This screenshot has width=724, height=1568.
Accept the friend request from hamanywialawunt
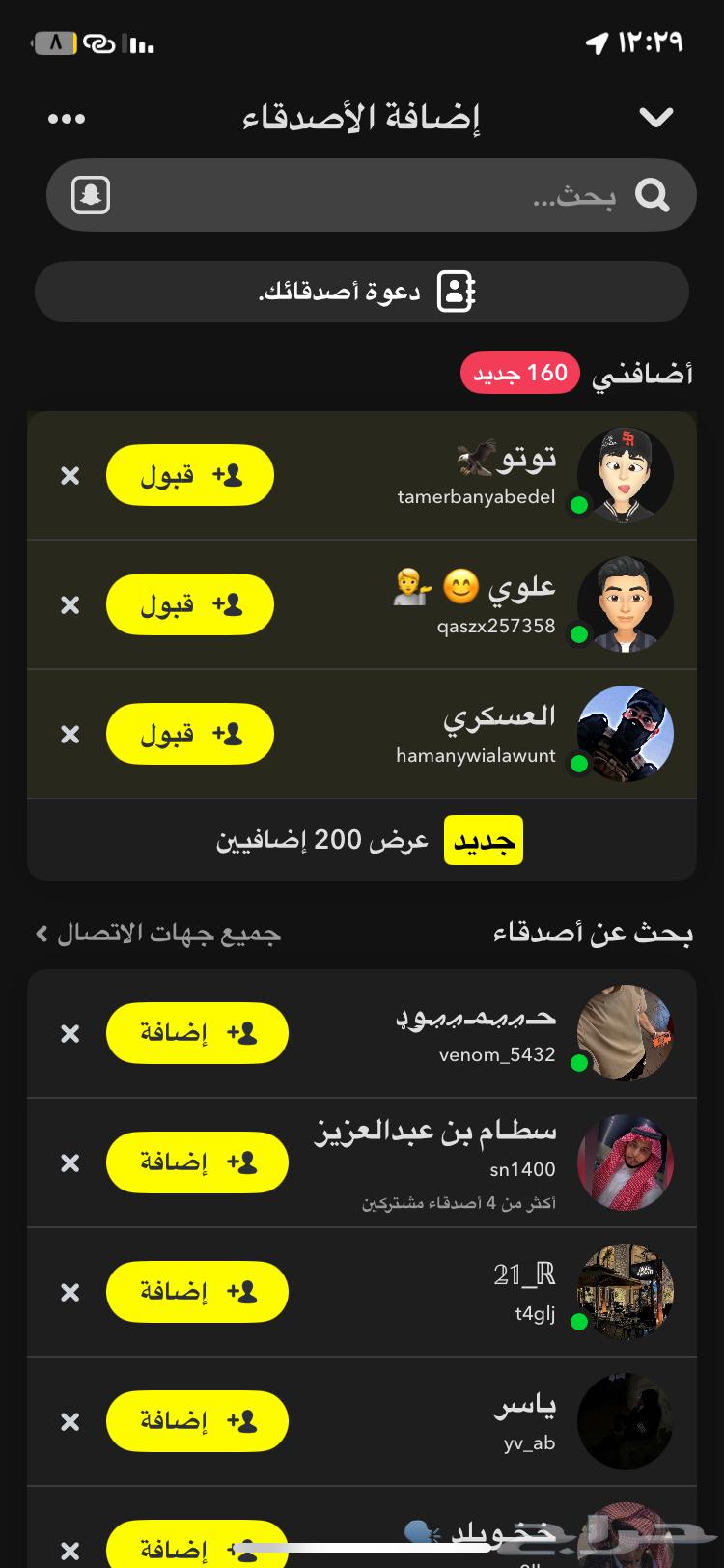(x=190, y=734)
